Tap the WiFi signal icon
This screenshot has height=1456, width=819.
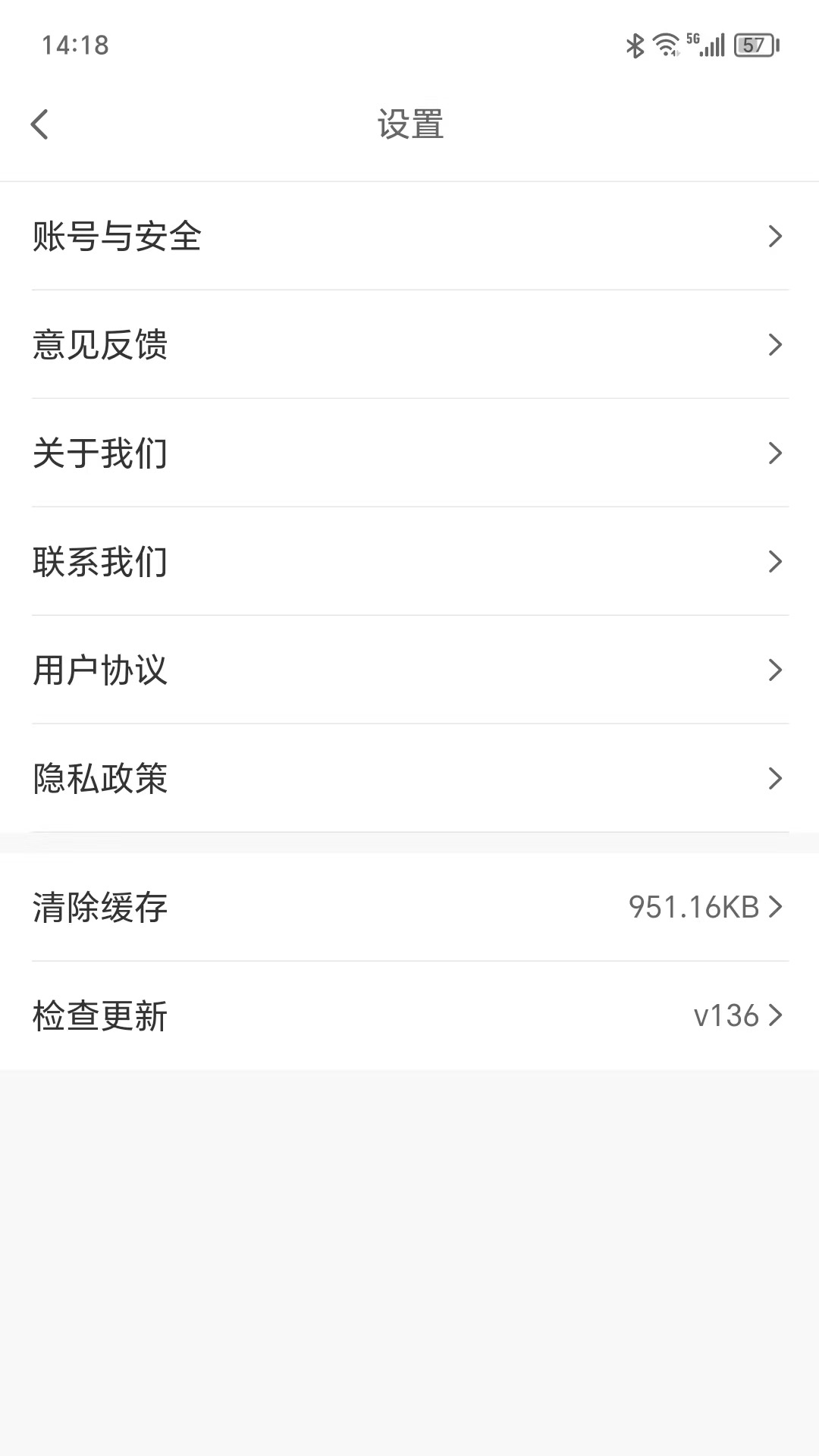pyautogui.click(x=664, y=43)
